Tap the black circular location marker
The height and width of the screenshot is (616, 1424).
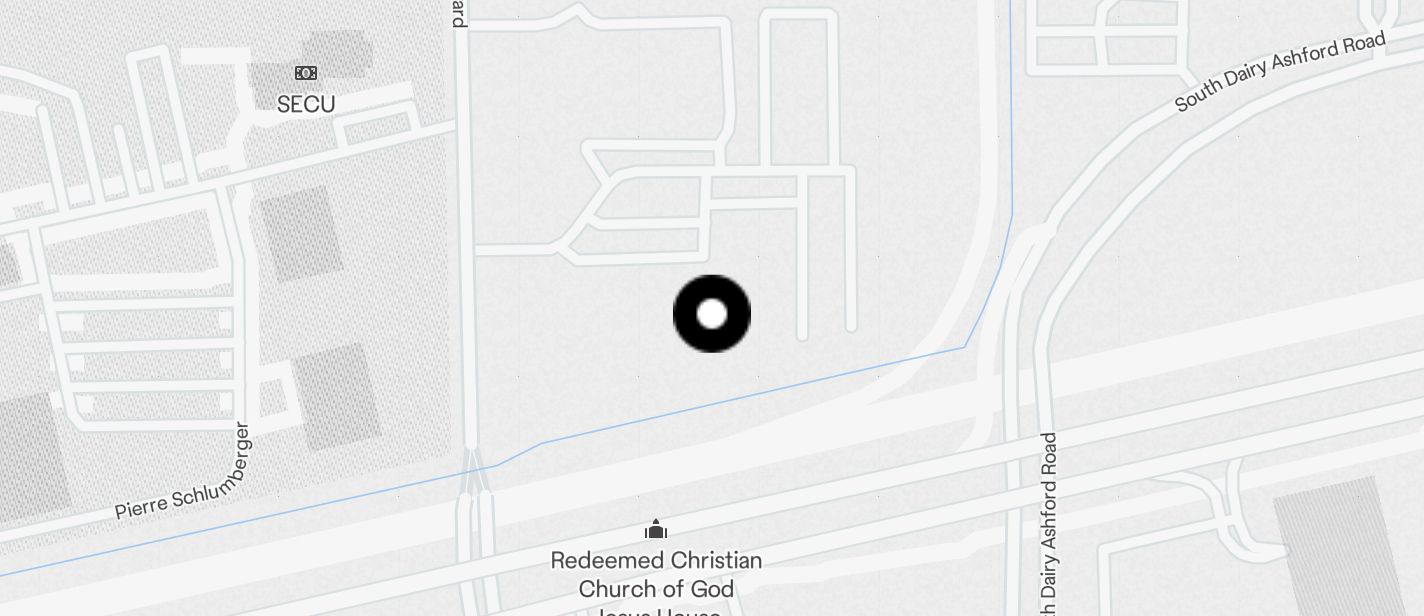pyautogui.click(x=711, y=314)
